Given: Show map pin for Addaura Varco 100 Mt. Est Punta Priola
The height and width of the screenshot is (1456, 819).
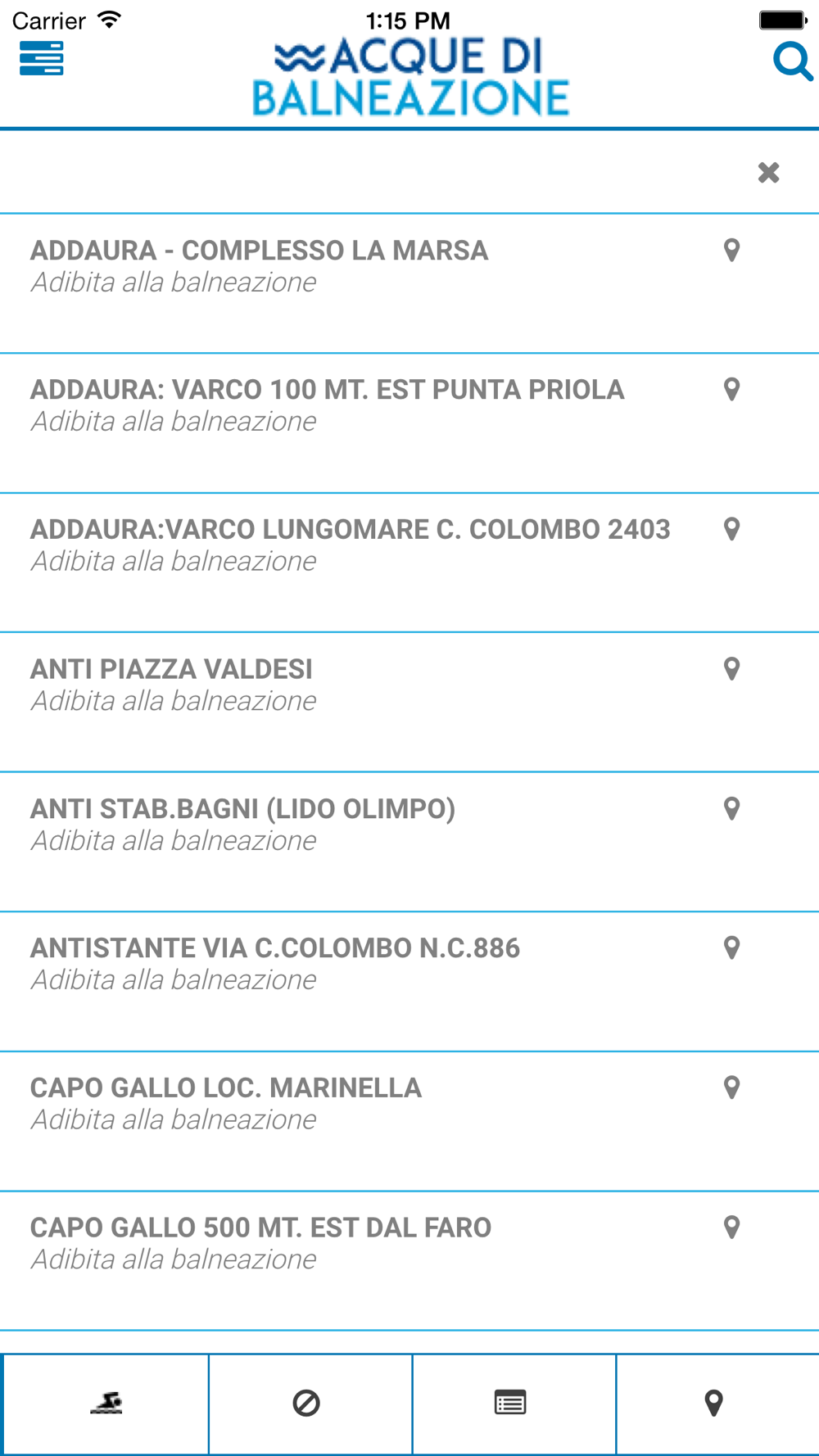Looking at the screenshot, I should (x=732, y=390).
